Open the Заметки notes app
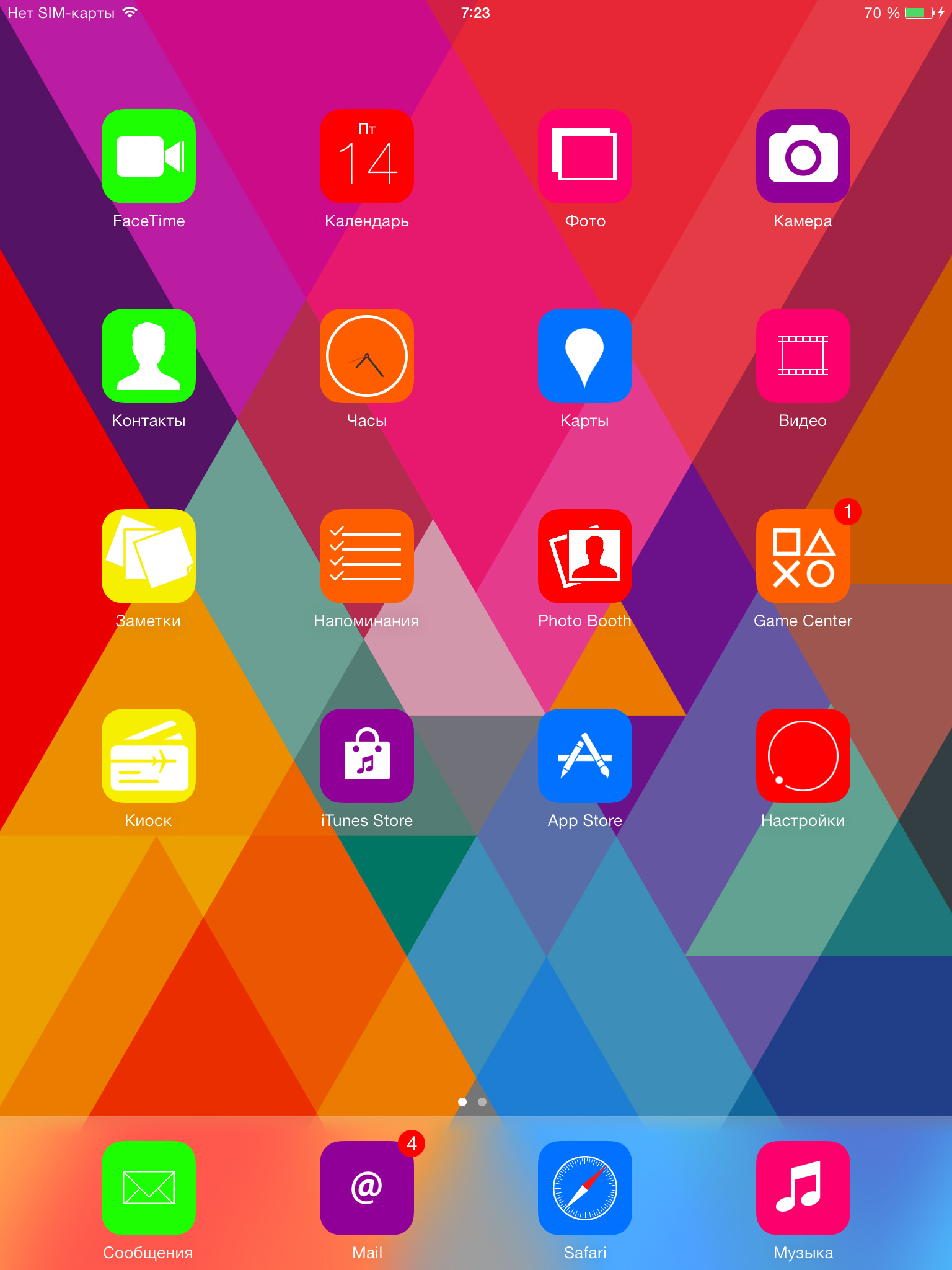 pyautogui.click(x=149, y=556)
